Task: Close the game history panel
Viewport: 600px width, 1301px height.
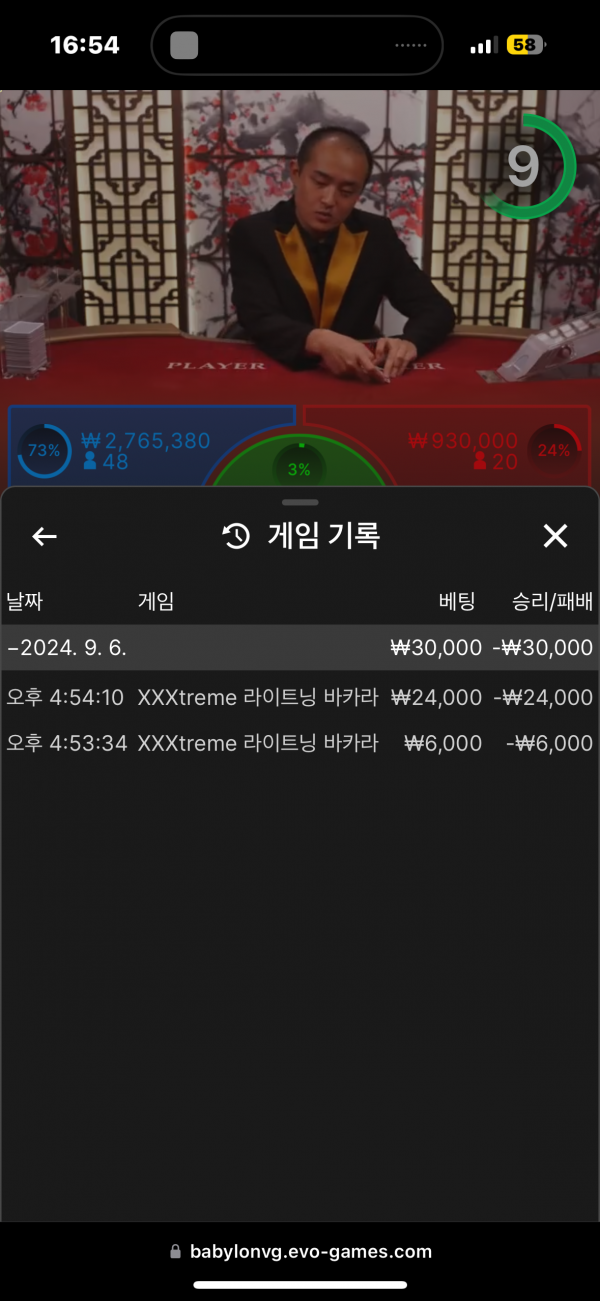Action: (x=555, y=537)
